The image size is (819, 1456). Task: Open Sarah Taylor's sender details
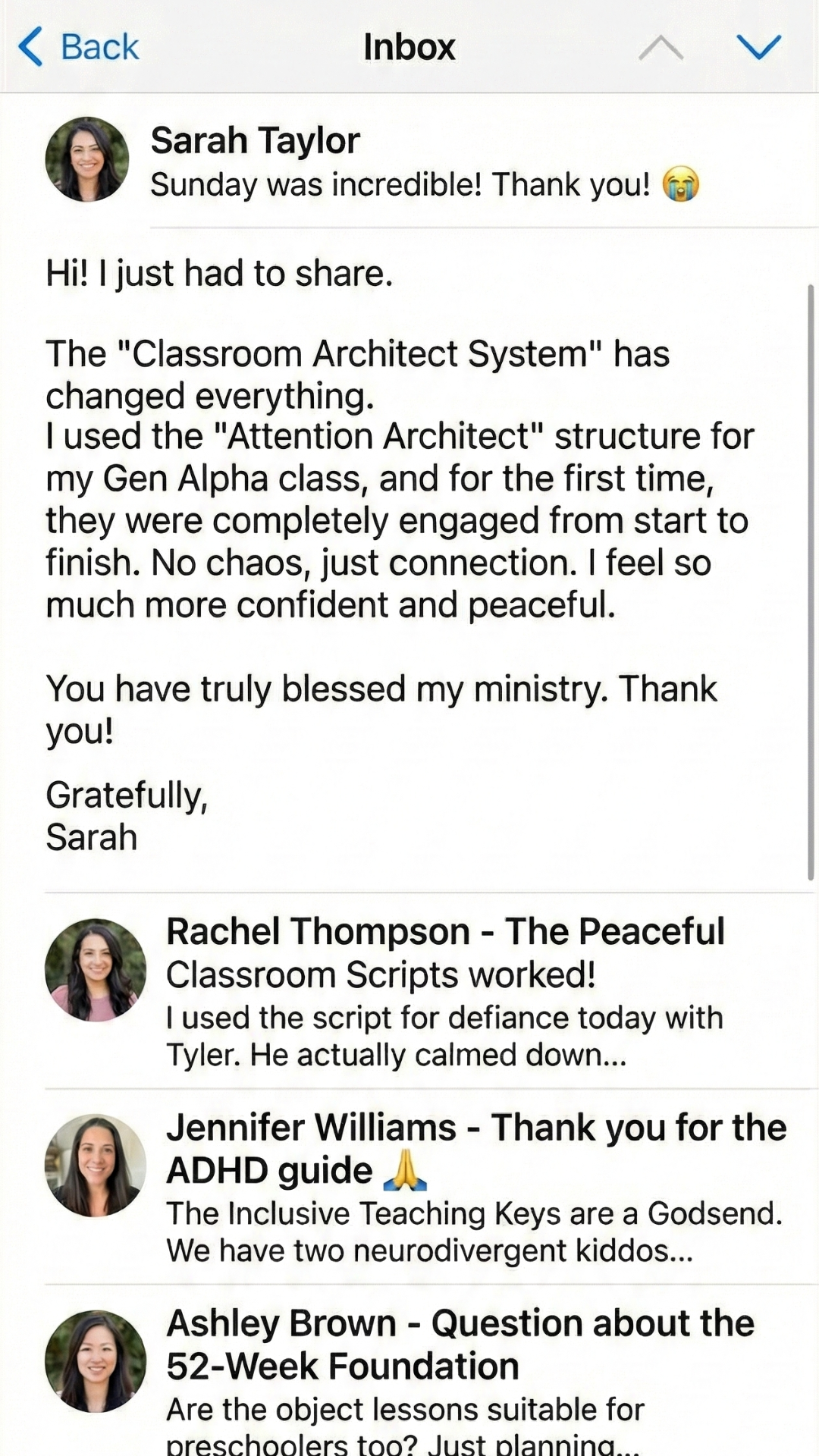point(255,141)
